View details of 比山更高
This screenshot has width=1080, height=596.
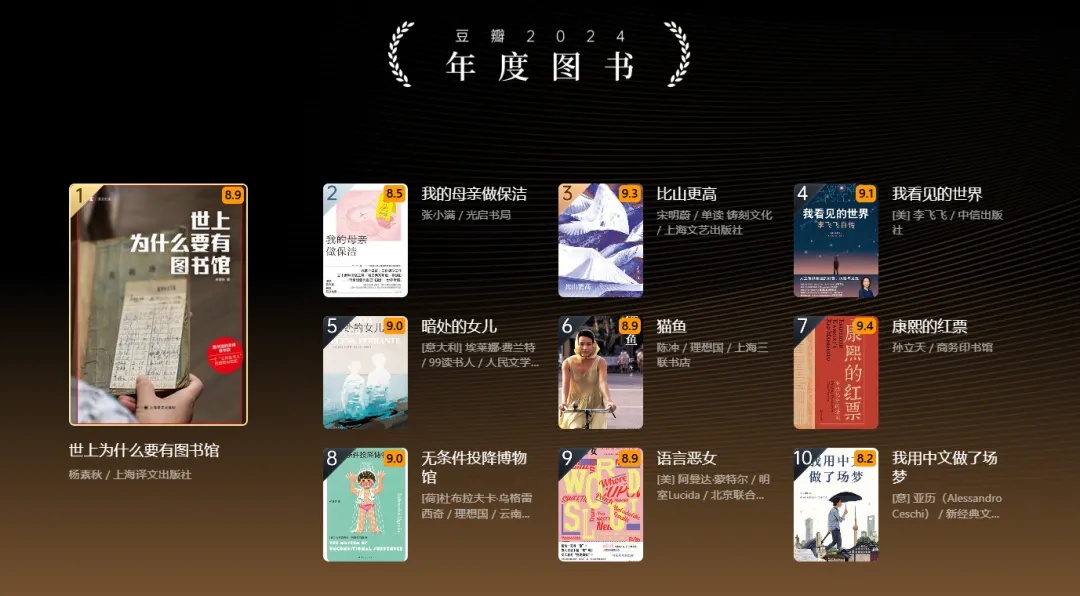600,241
